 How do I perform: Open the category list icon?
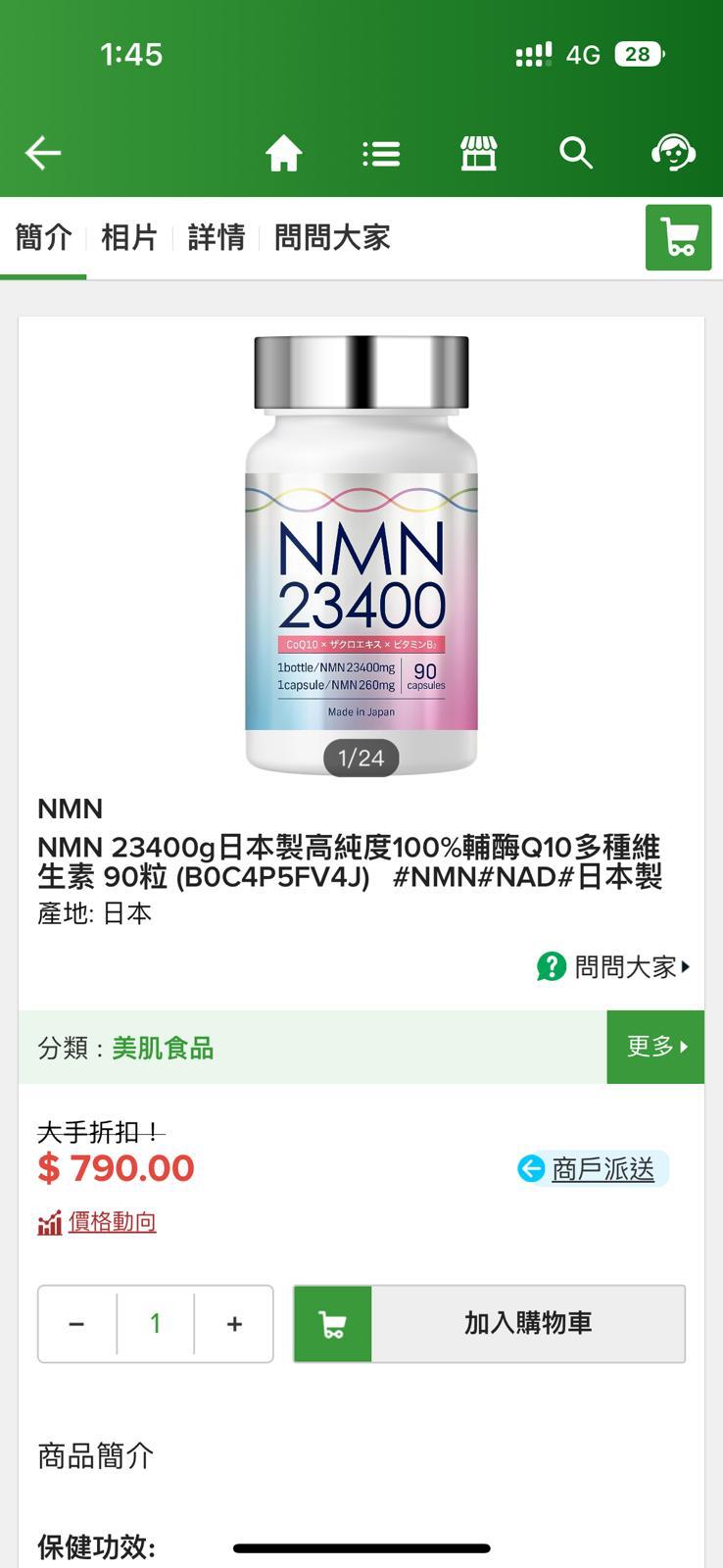[x=381, y=153]
